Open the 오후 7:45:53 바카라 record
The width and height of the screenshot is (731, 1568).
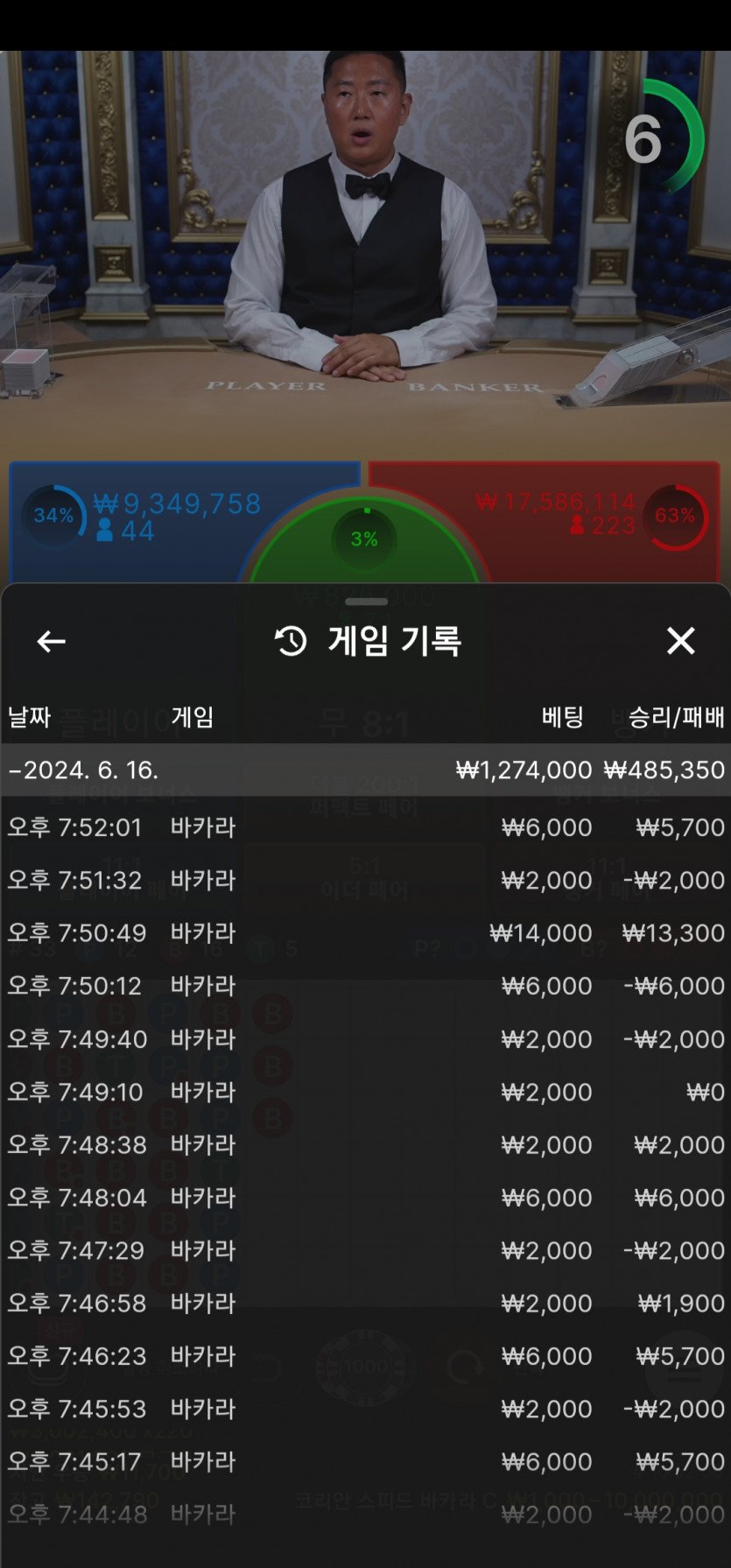click(365, 1409)
